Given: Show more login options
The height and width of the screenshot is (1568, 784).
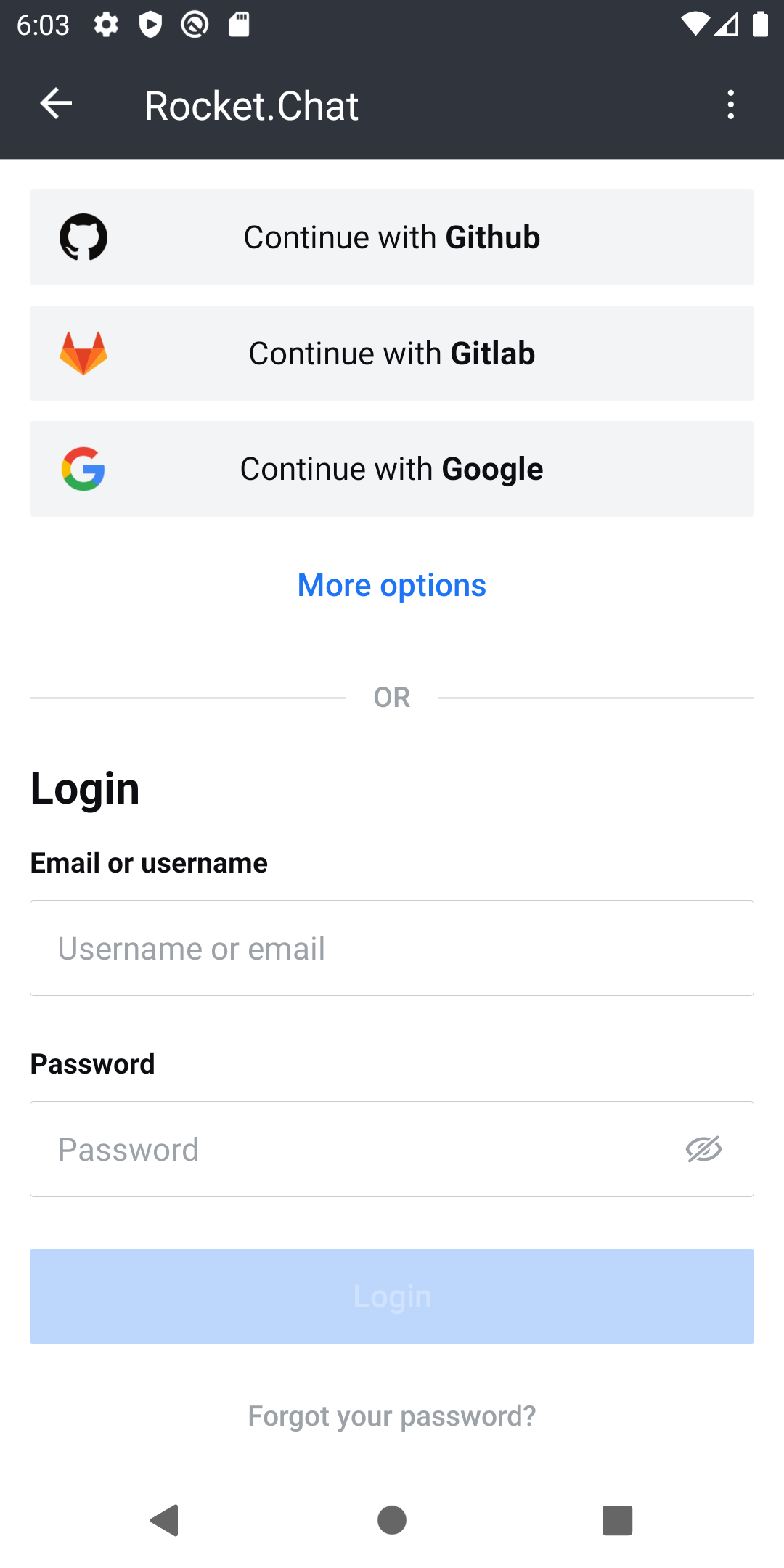Looking at the screenshot, I should tap(392, 585).
